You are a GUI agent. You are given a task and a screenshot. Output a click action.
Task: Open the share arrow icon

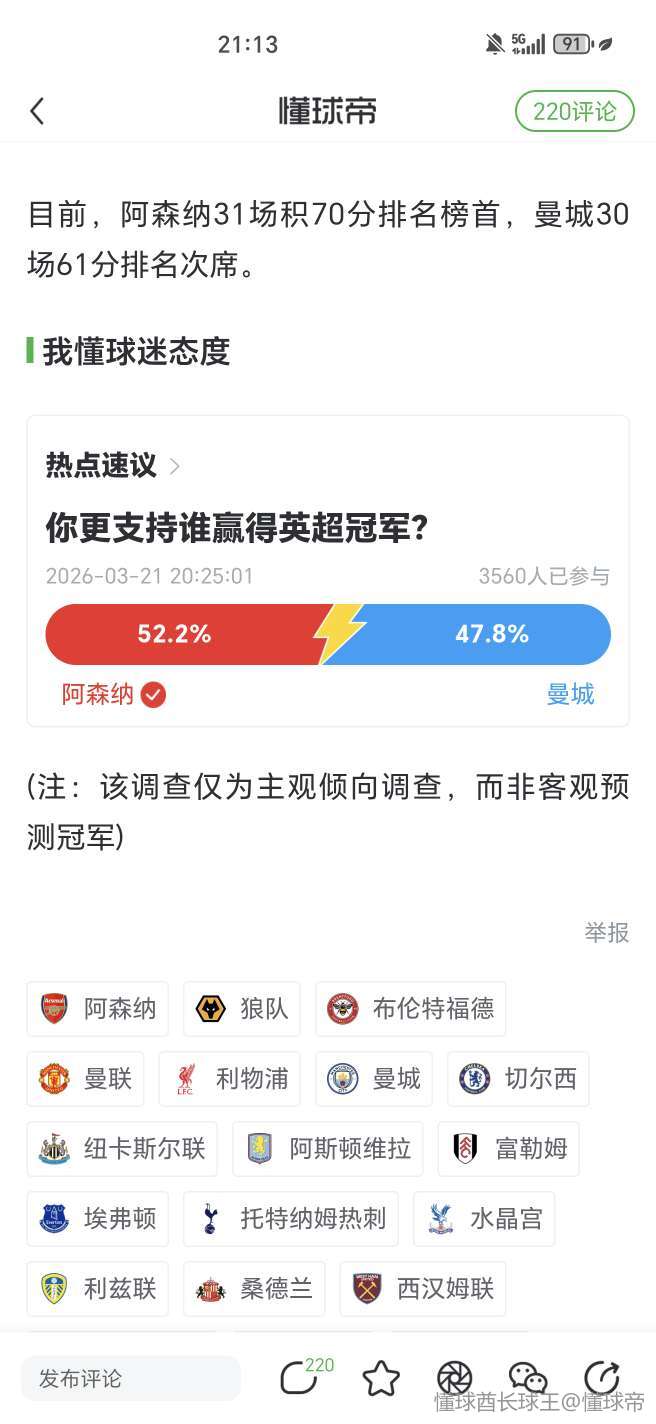click(x=601, y=1379)
